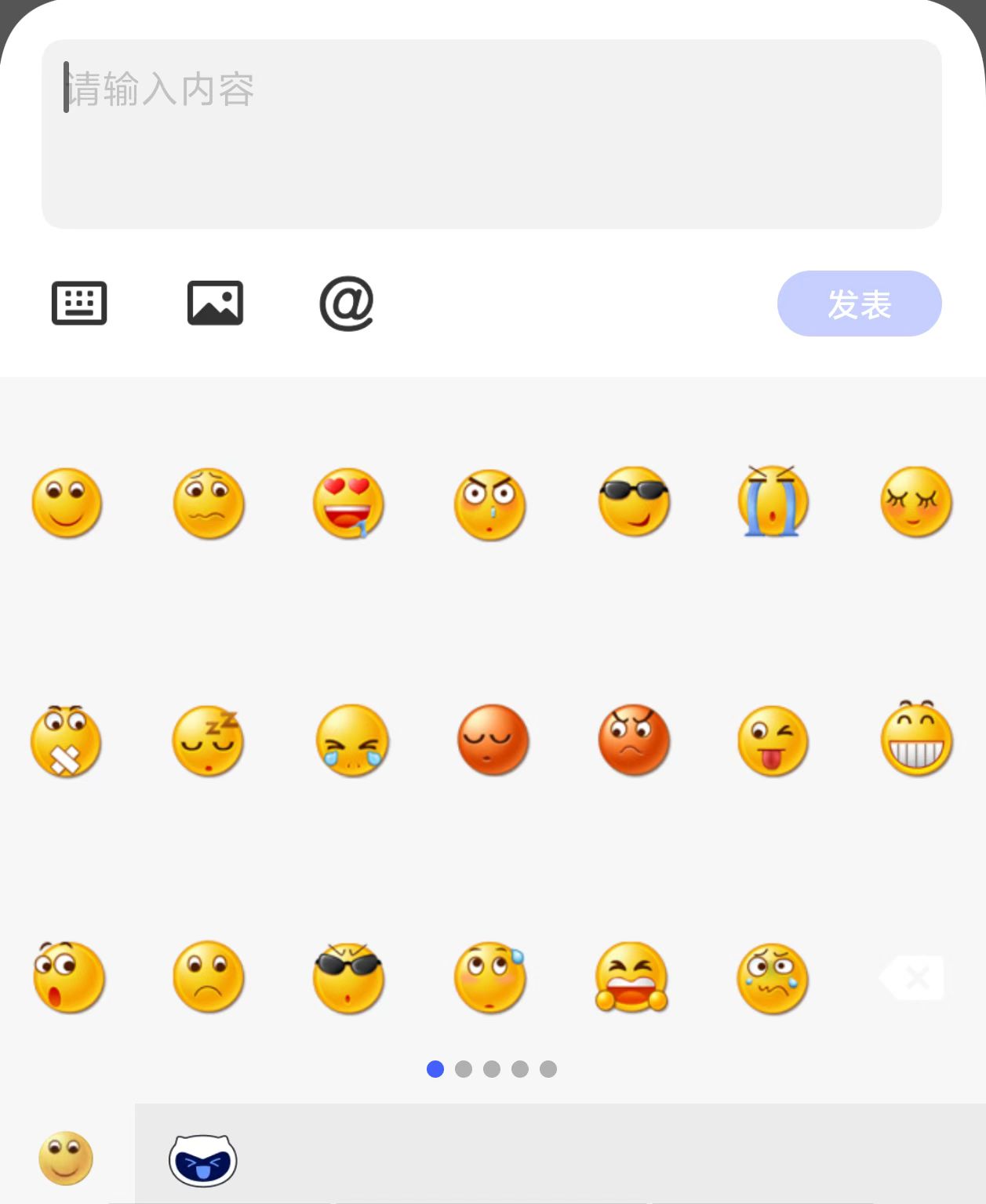Select the yellow smiley emoji pack tab
The height and width of the screenshot is (1204, 986).
coord(66,1159)
